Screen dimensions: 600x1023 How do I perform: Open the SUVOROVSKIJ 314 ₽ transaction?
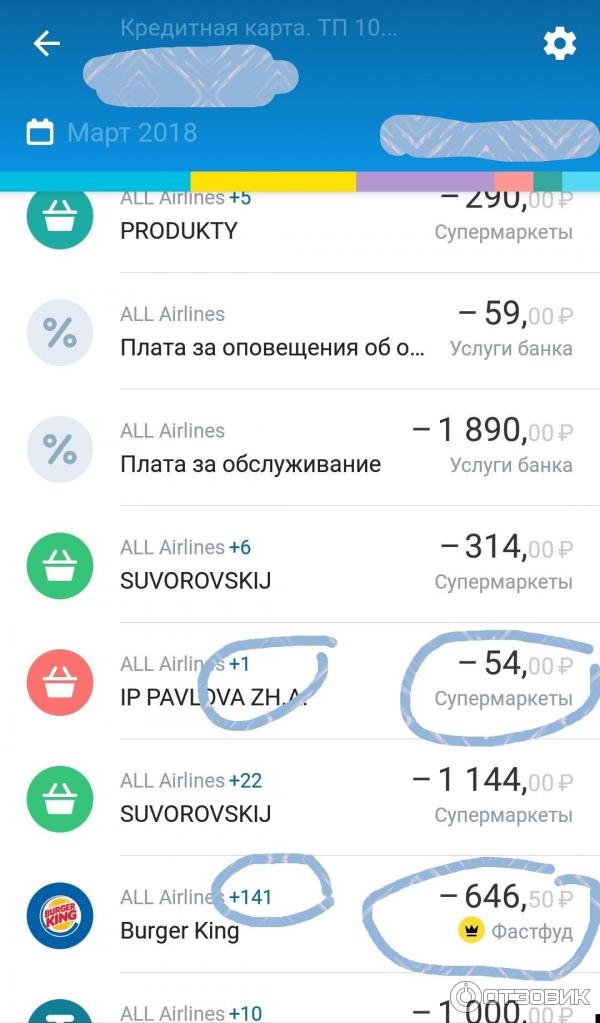point(300,564)
